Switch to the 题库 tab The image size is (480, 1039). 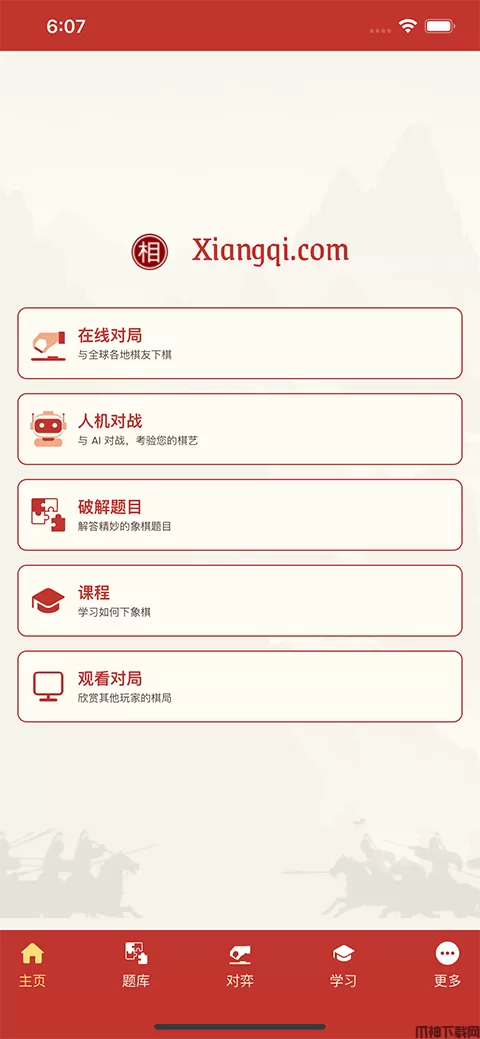[136, 966]
